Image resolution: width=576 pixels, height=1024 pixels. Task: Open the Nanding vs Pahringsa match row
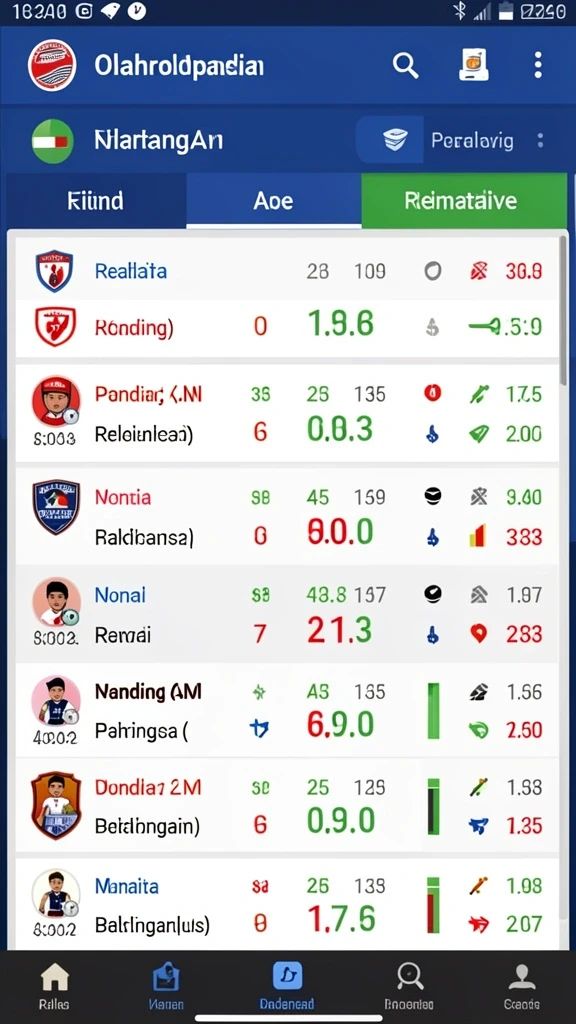[x=287, y=710]
